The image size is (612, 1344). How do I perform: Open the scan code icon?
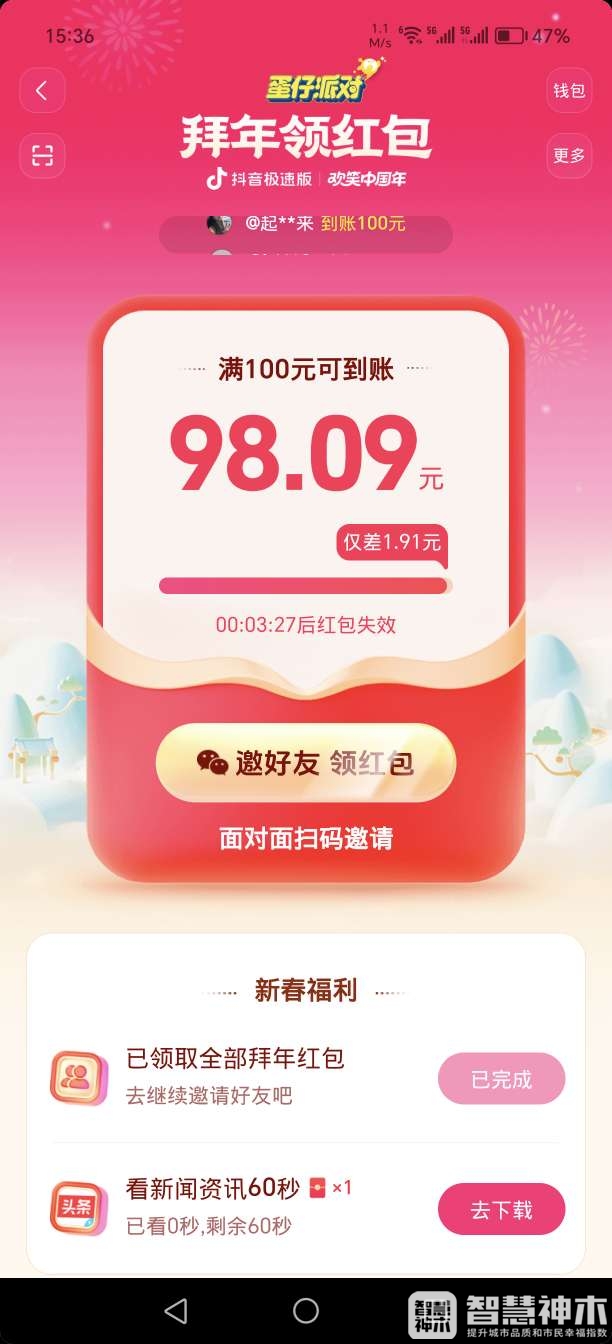[x=42, y=155]
